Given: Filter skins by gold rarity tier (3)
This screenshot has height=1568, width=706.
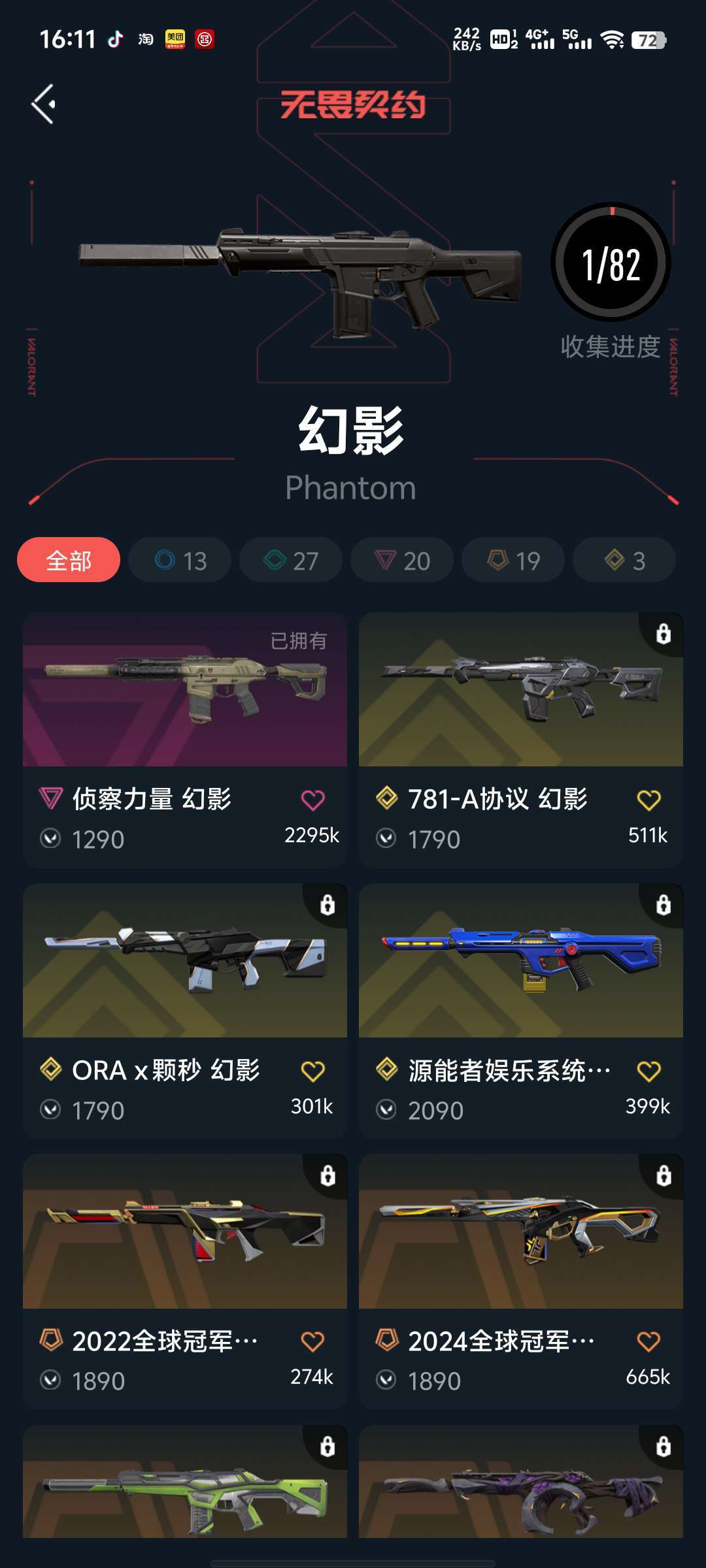Looking at the screenshot, I should [623, 560].
